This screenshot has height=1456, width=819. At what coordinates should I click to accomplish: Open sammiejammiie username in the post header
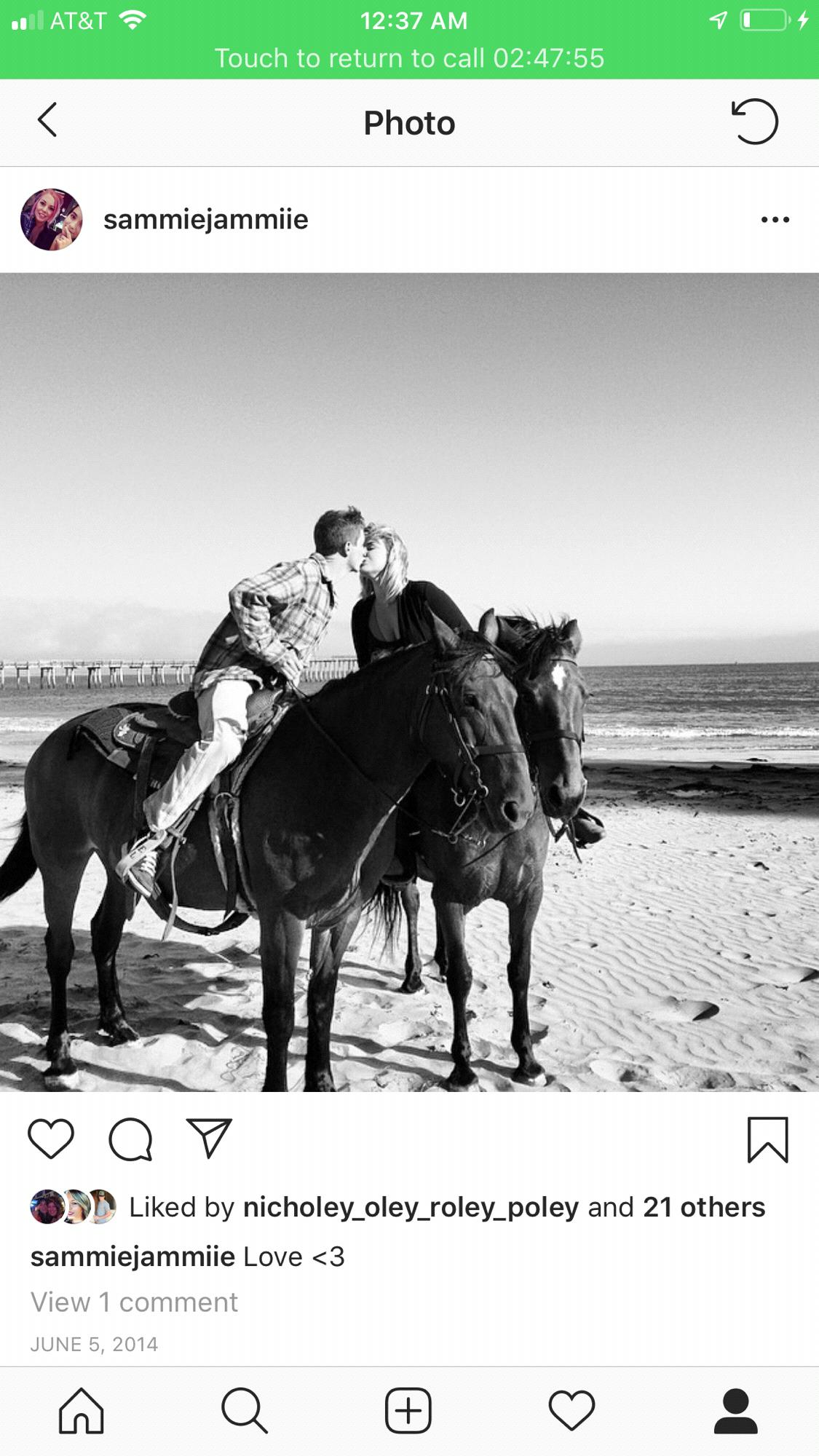[206, 219]
